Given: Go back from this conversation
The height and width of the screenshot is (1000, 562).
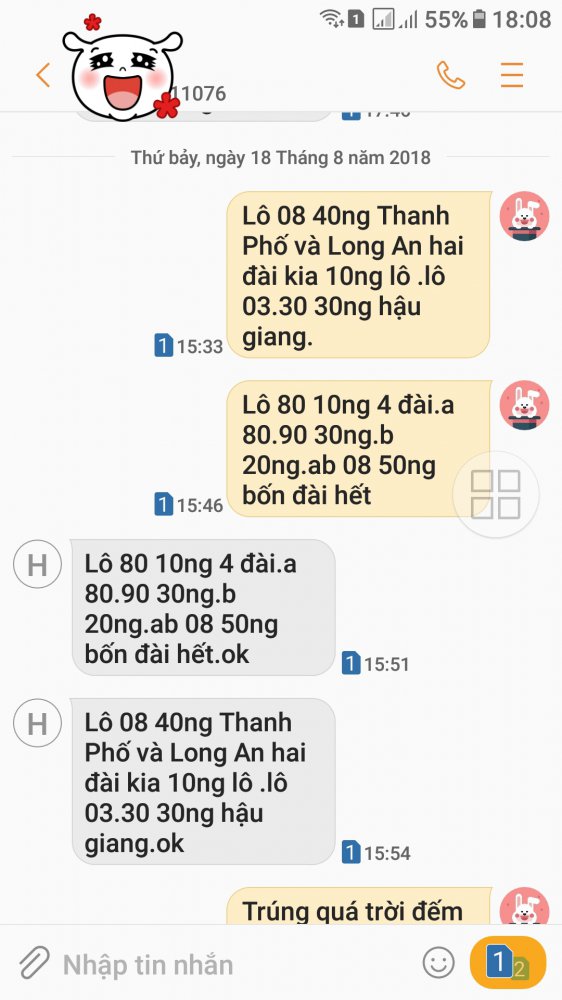Looking at the screenshot, I should point(43,75).
